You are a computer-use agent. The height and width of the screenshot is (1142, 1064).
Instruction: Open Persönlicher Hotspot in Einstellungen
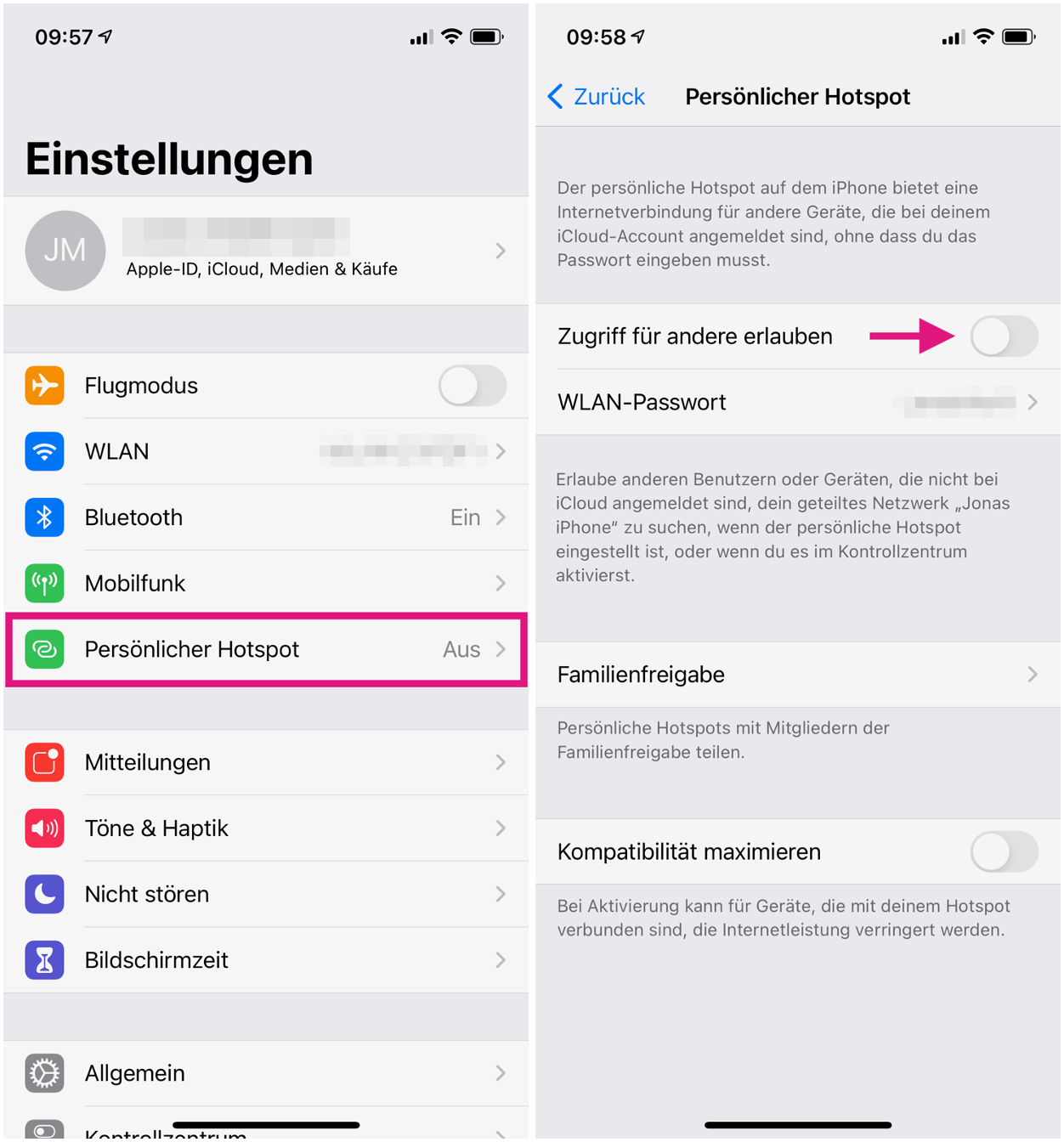click(x=265, y=649)
